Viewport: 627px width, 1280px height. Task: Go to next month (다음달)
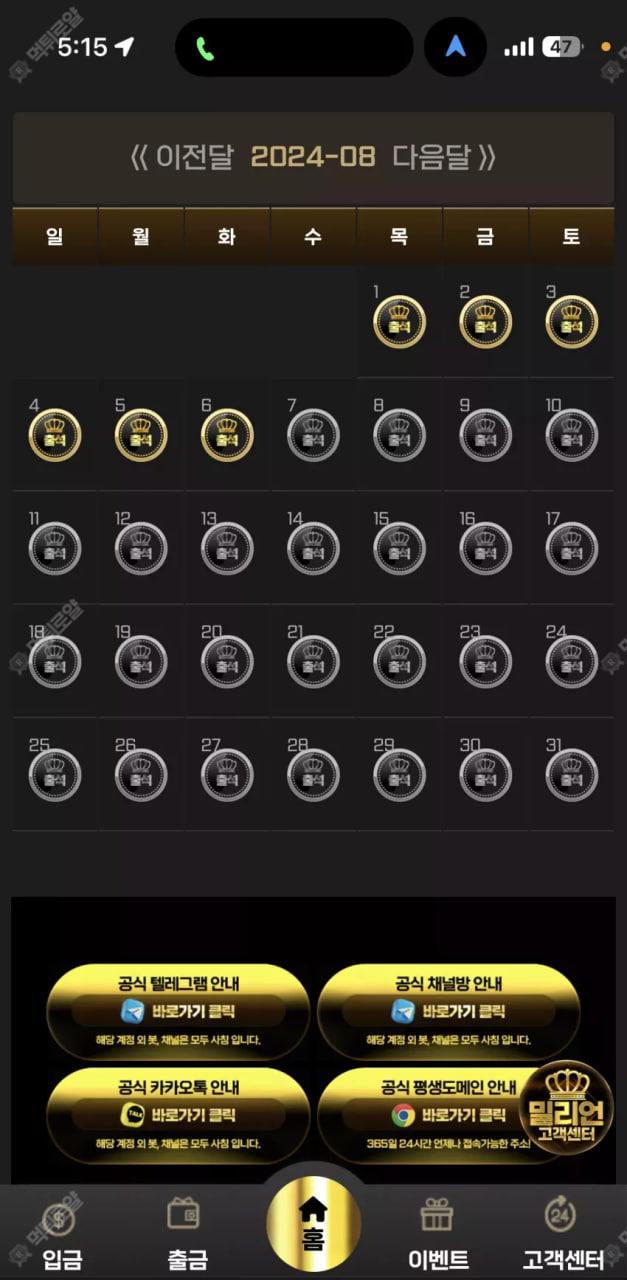(x=444, y=157)
